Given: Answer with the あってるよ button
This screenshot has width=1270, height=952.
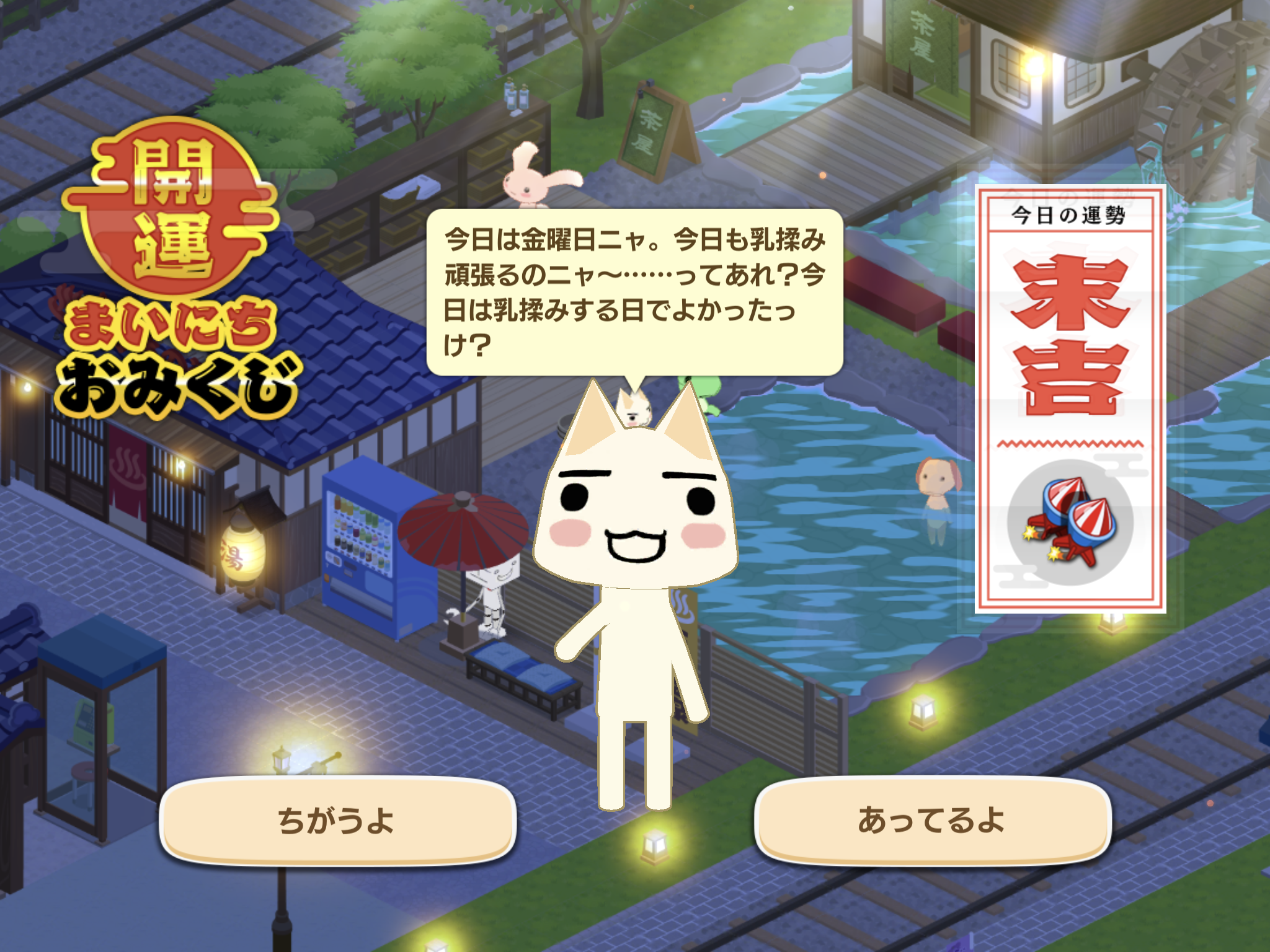Looking at the screenshot, I should (932, 819).
